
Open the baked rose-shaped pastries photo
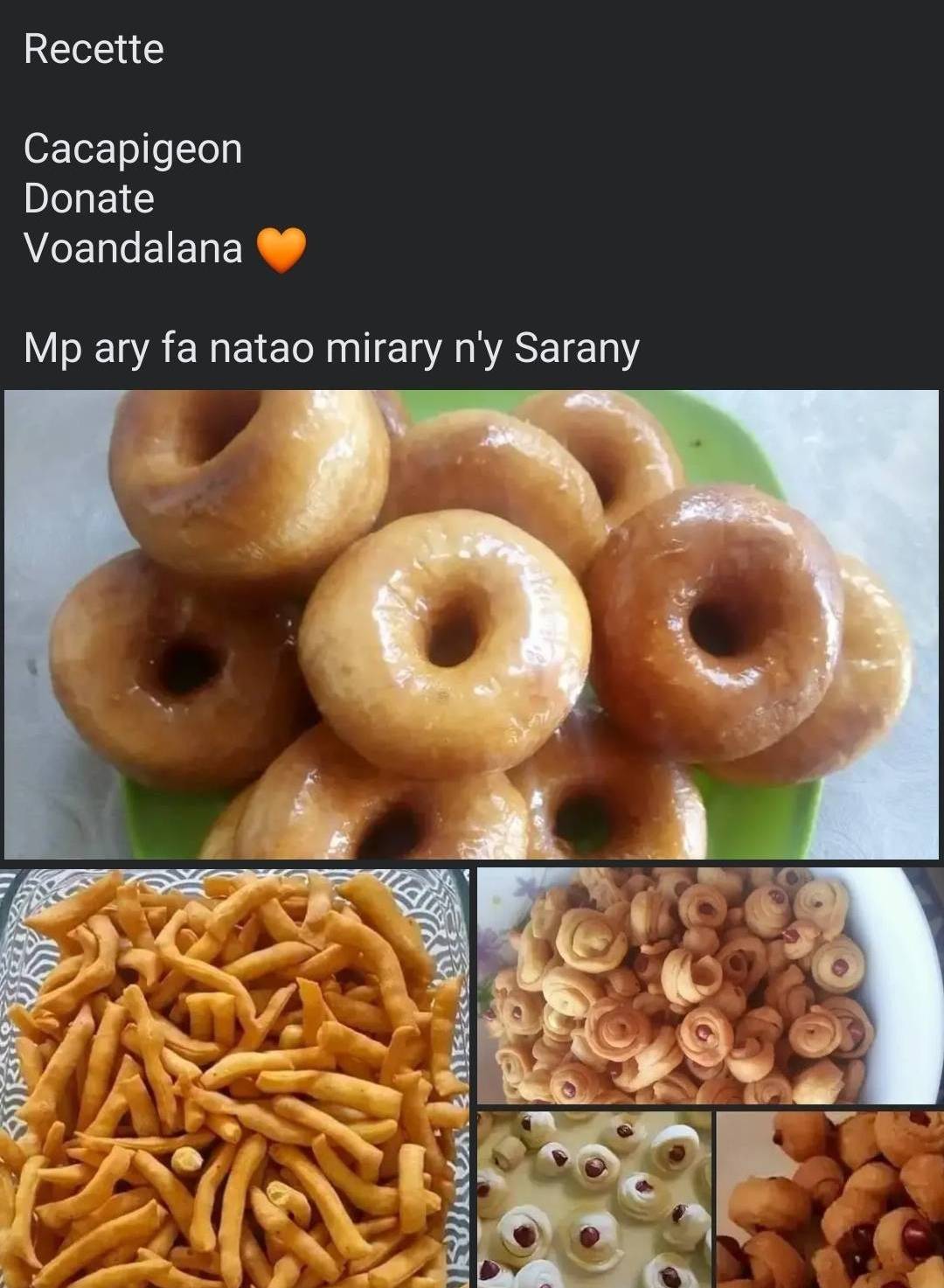pyautogui.click(x=710, y=985)
